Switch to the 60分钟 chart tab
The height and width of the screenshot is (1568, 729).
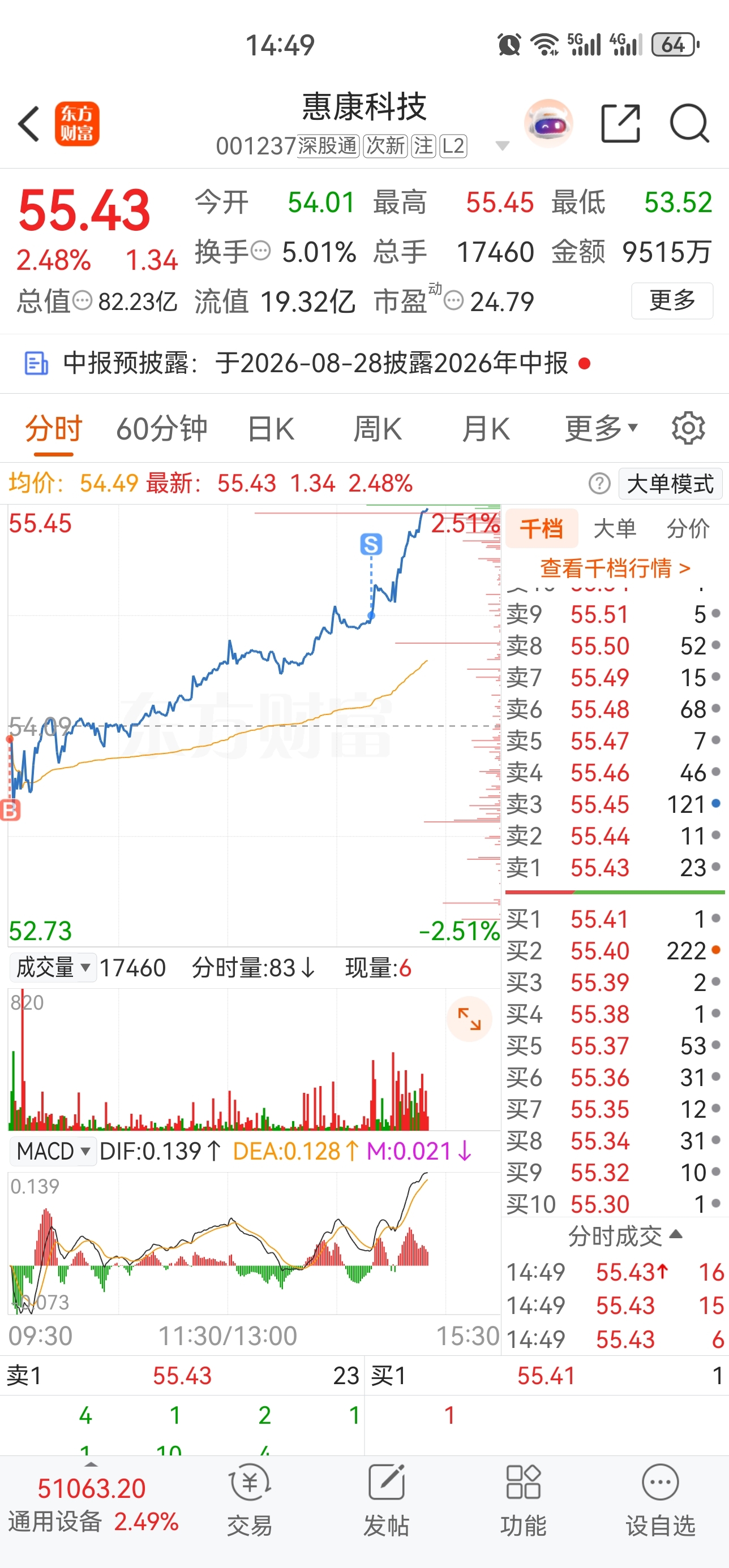161,429
